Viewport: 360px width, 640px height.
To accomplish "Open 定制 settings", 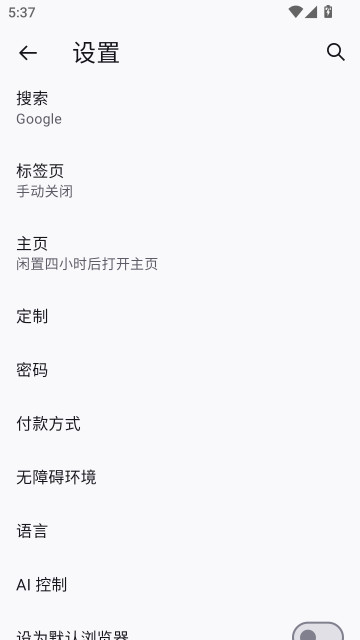I will (180, 316).
